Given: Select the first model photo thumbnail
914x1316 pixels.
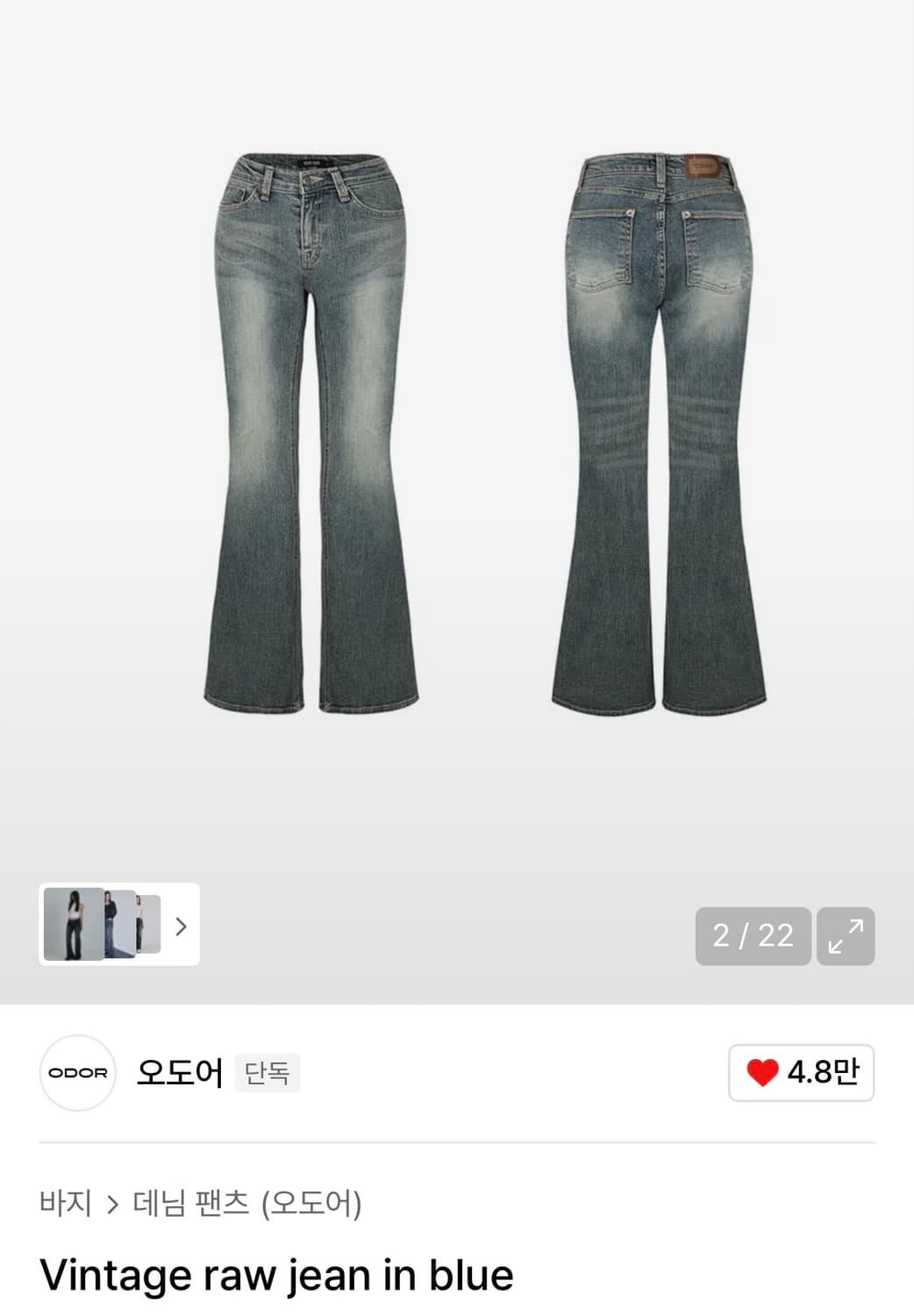Looking at the screenshot, I should tap(75, 926).
